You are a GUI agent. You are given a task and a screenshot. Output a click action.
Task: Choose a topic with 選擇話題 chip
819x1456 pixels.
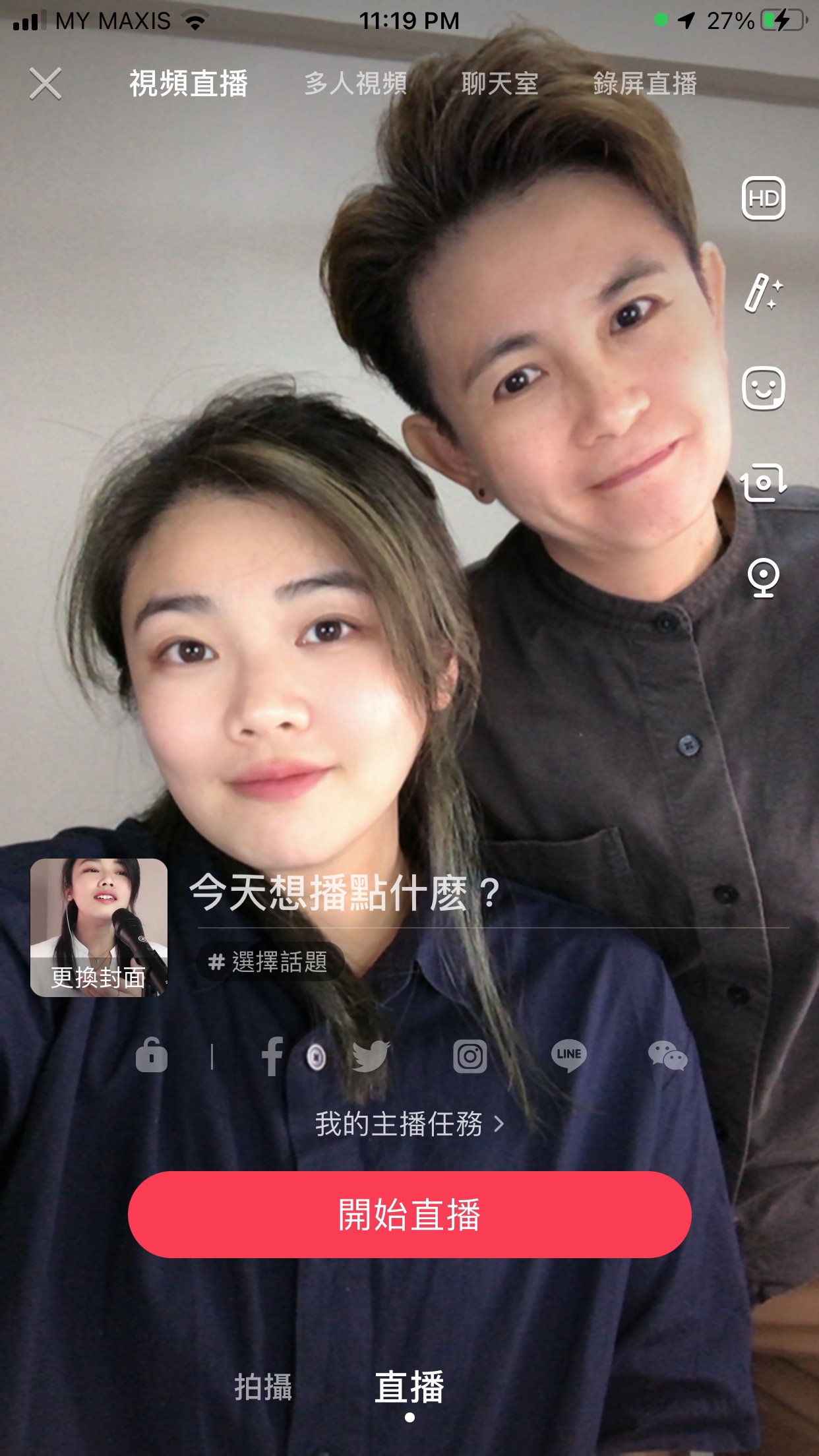(269, 962)
